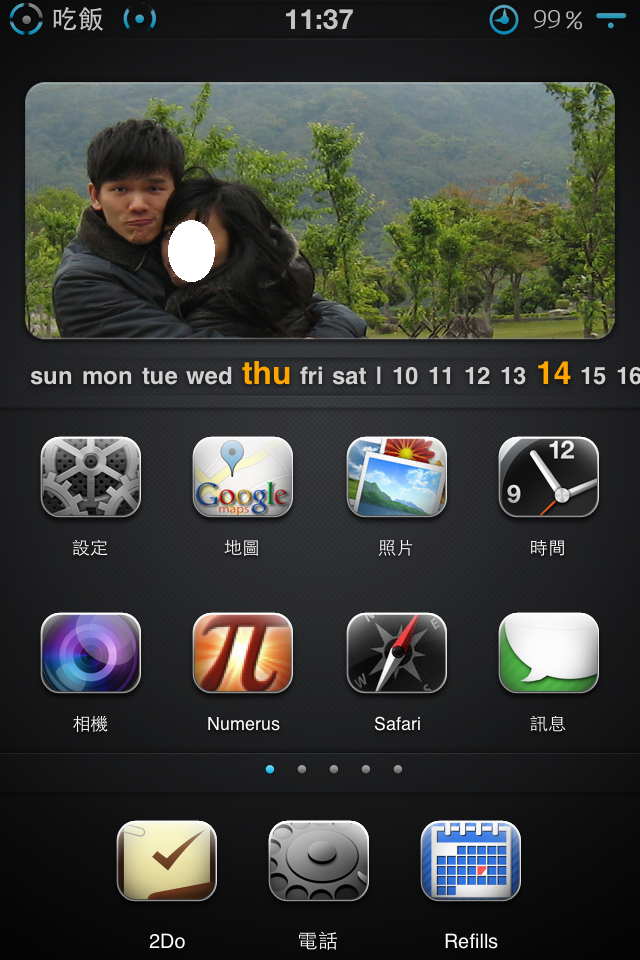Viewport: 640px width, 960px height.
Task: Open the 2Do app in dock
Action: [167, 861]
